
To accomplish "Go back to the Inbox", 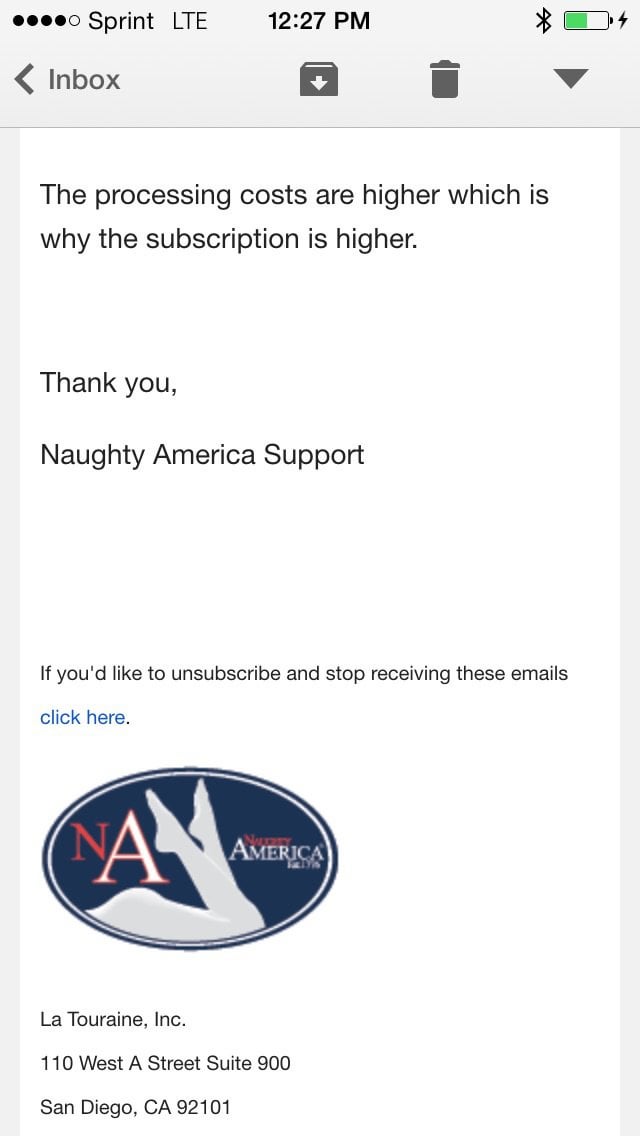I will [x=67, y=79].
